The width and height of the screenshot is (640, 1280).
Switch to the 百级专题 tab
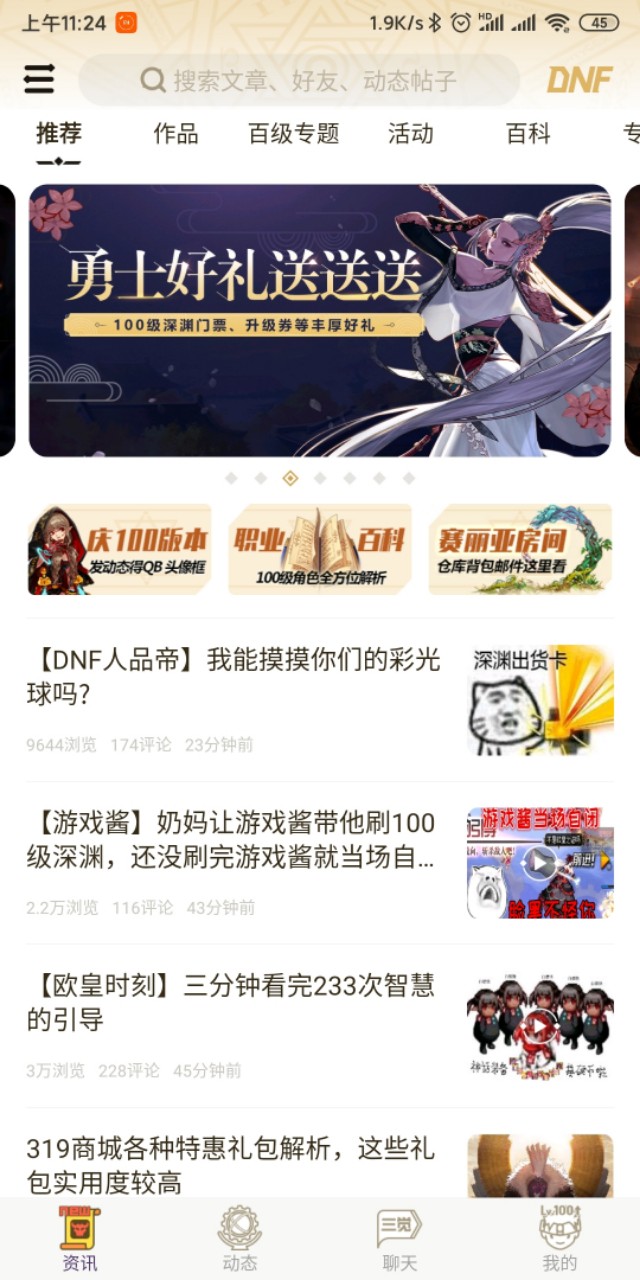[x=294, y=133]
